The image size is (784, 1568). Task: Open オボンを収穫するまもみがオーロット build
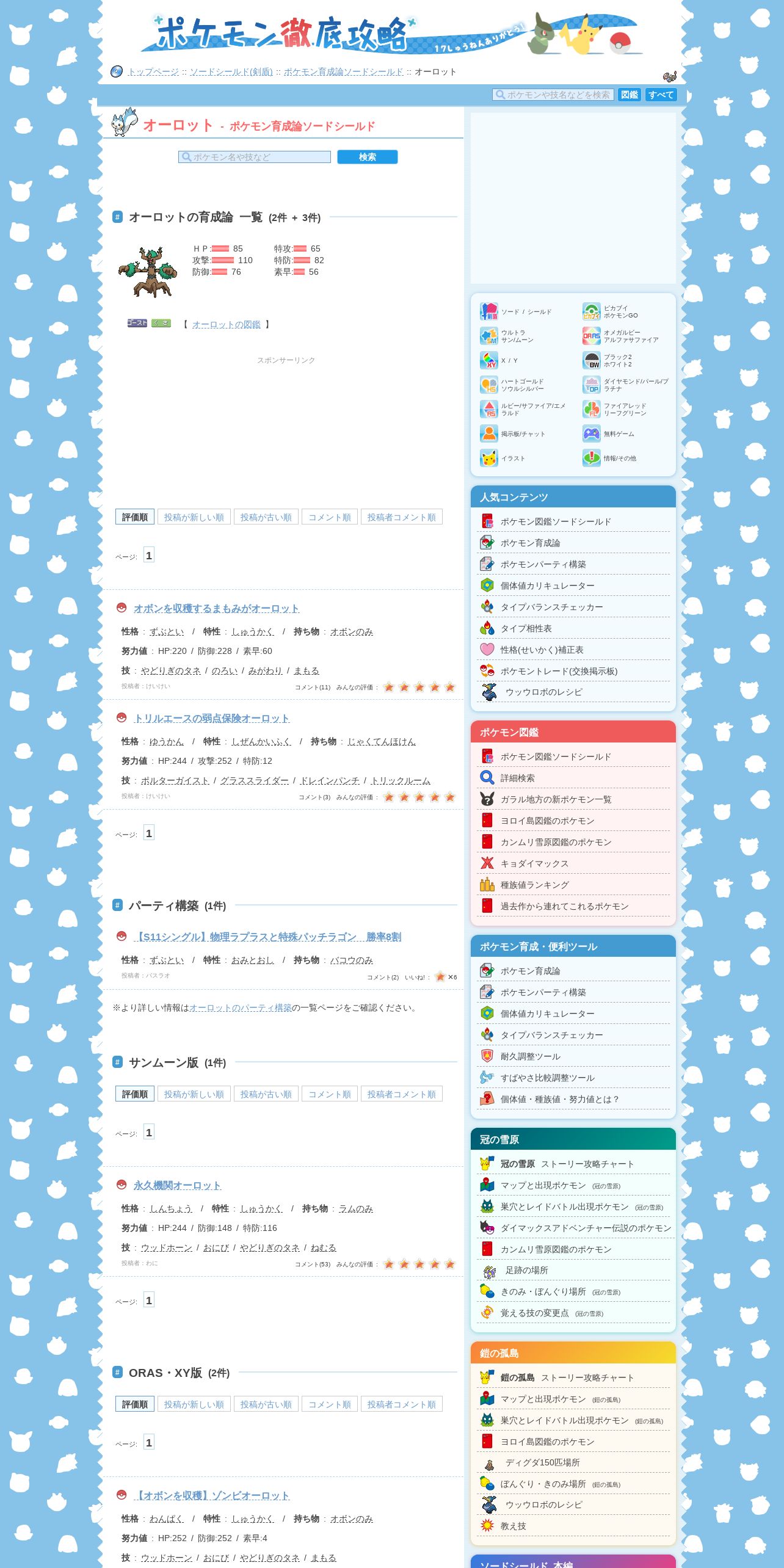[x=217, y=609]
